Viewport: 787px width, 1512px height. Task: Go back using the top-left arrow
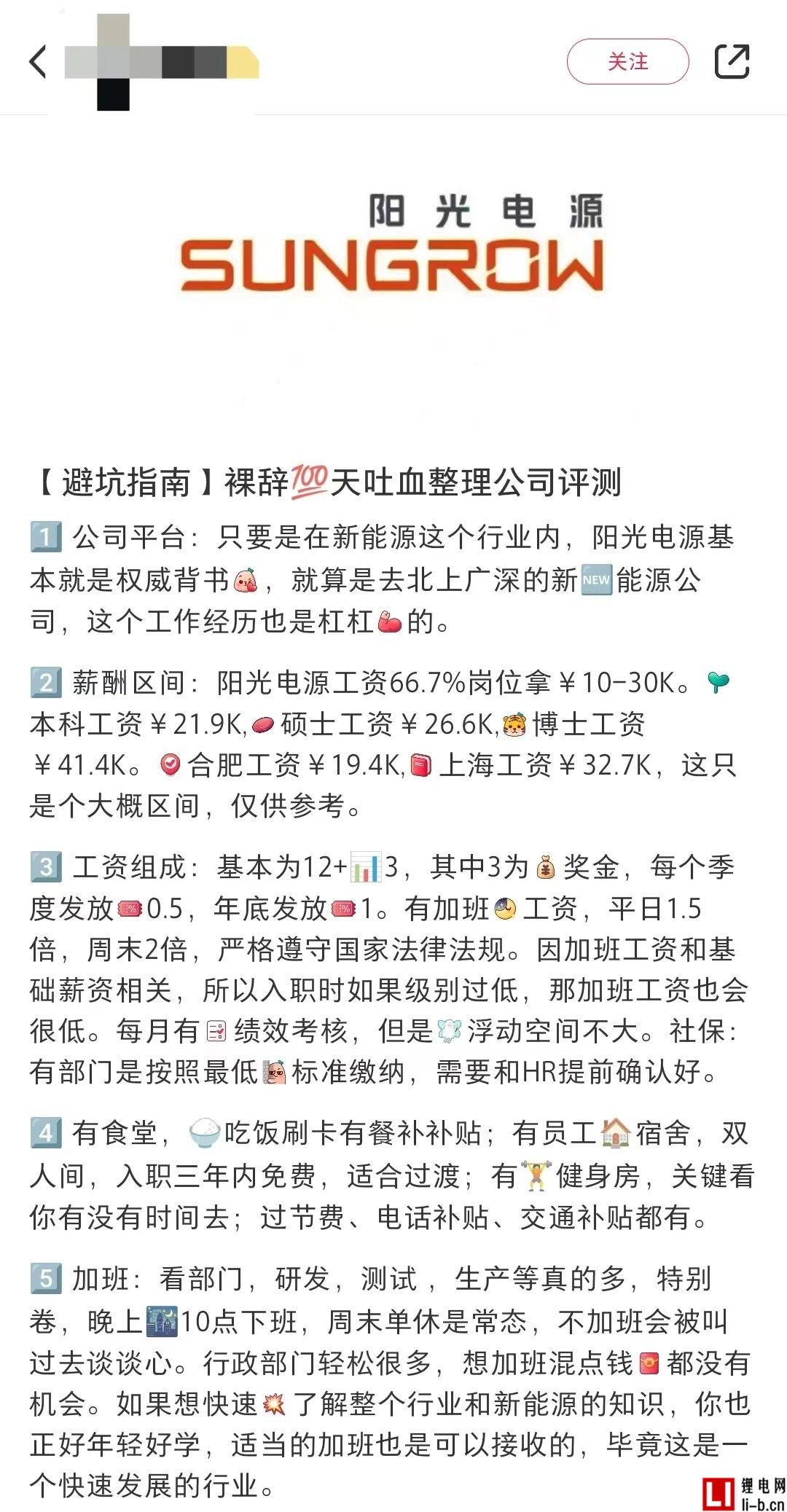(38, 61)
